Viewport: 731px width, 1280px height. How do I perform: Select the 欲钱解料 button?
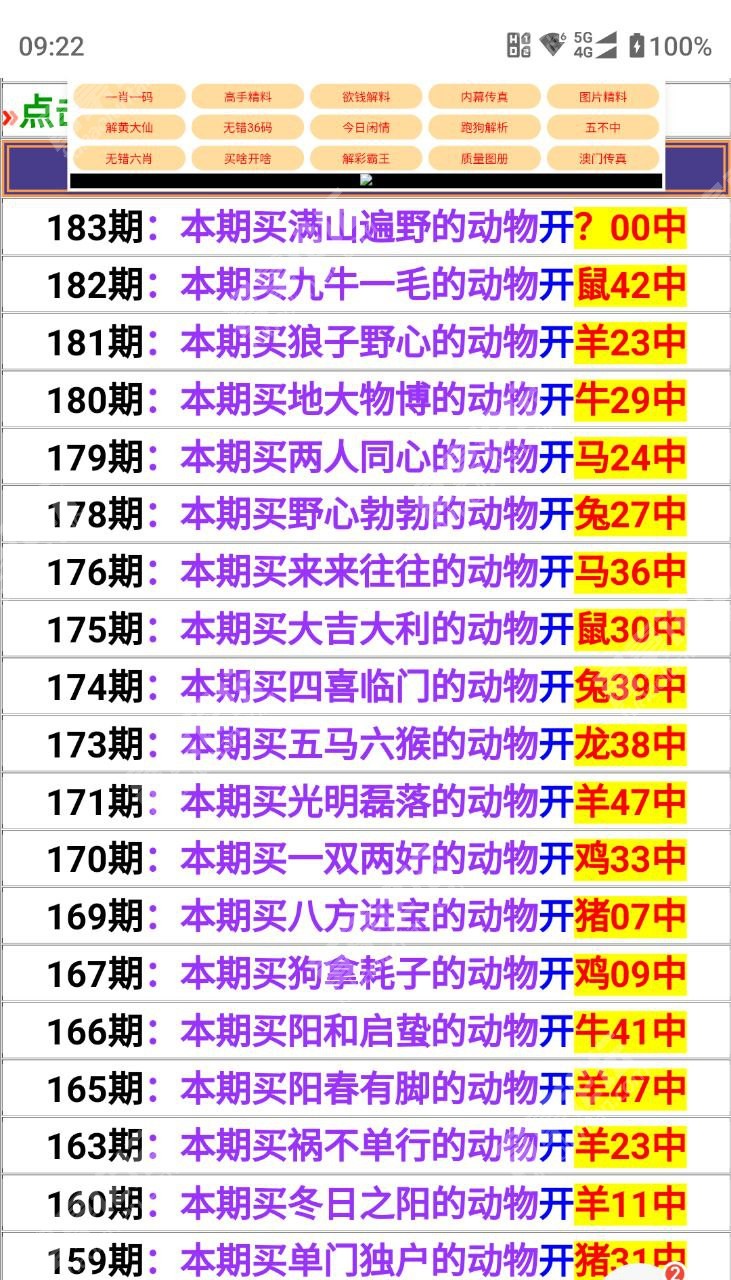coord(366,97)
